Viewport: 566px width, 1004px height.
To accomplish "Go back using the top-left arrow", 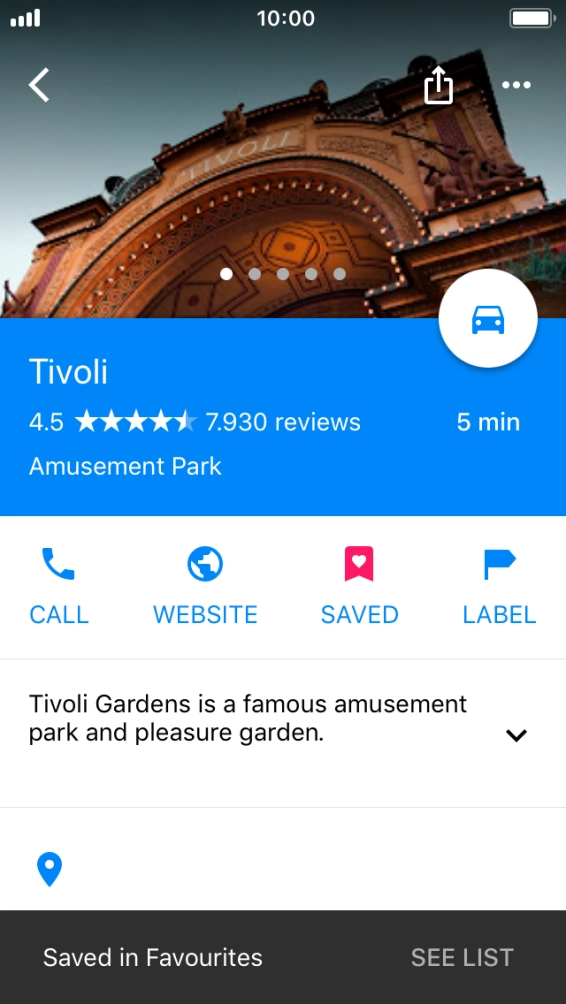I will click(39, 85).
